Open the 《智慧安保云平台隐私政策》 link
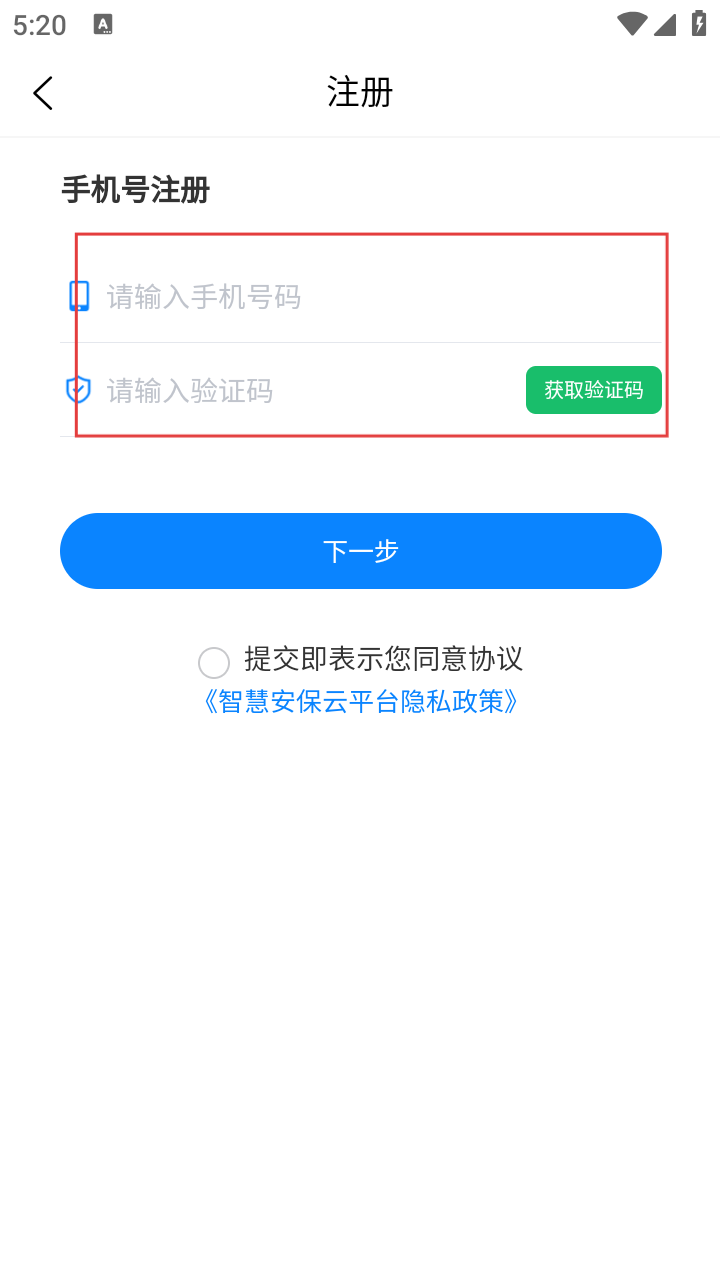The height and width of the screenshot is (1280, 720). (x=360, y=701)
